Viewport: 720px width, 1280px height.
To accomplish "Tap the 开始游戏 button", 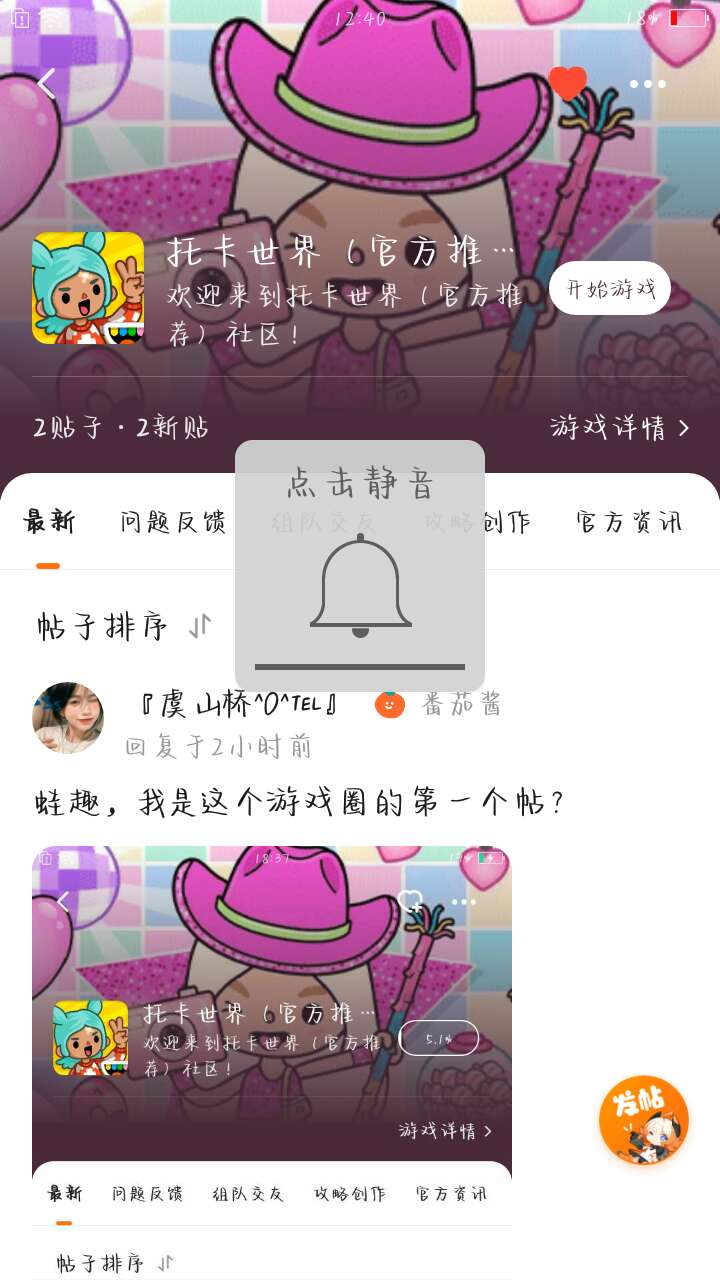I will tap(610, 288).
